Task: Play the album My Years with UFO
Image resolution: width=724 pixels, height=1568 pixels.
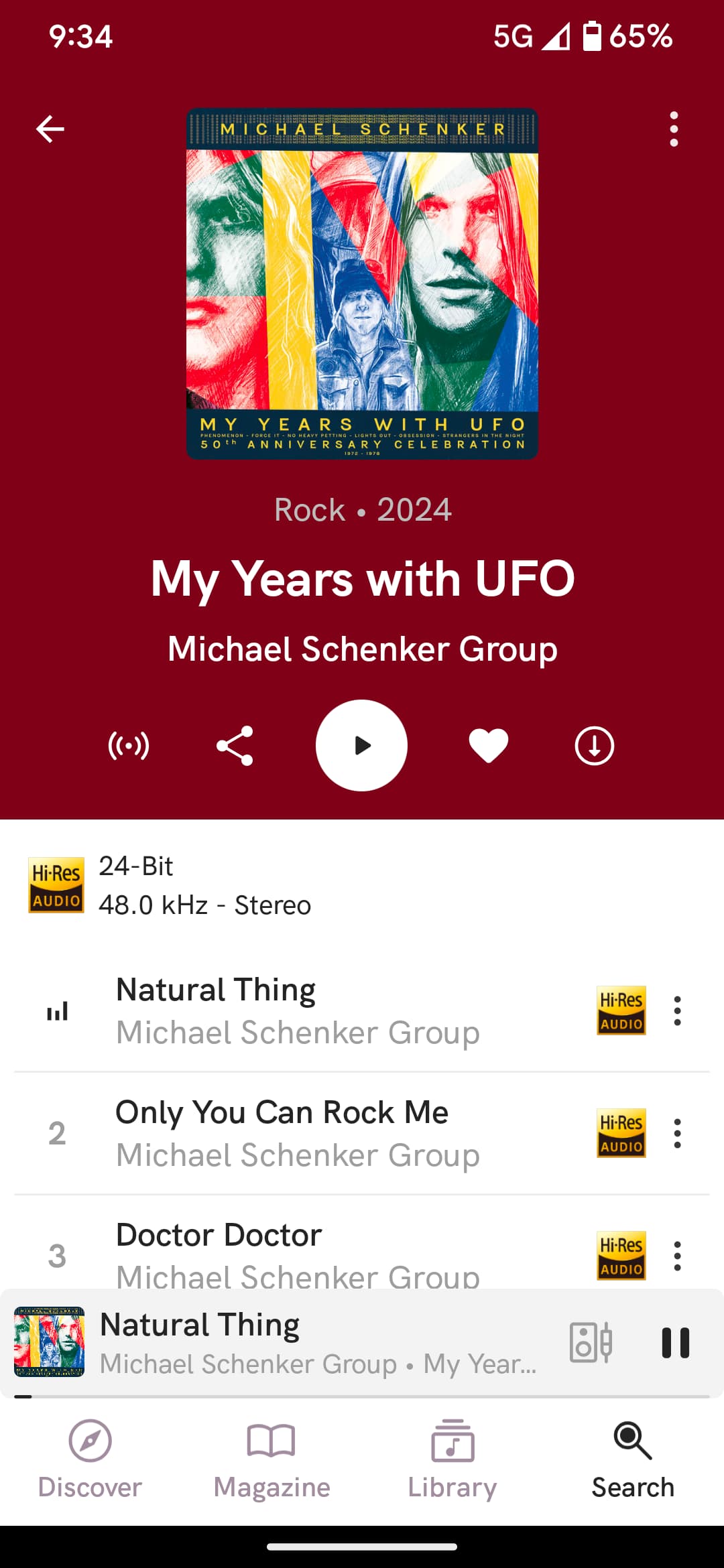Action: (361, 746)
